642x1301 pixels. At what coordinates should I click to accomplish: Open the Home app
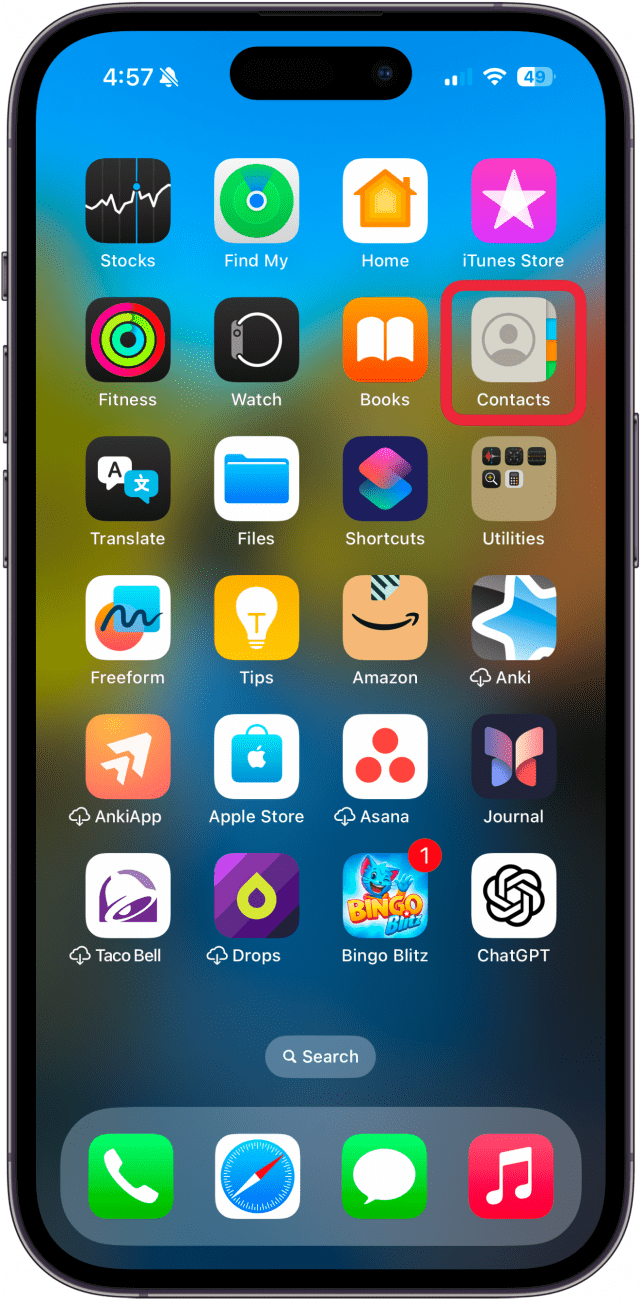[385, 201]
